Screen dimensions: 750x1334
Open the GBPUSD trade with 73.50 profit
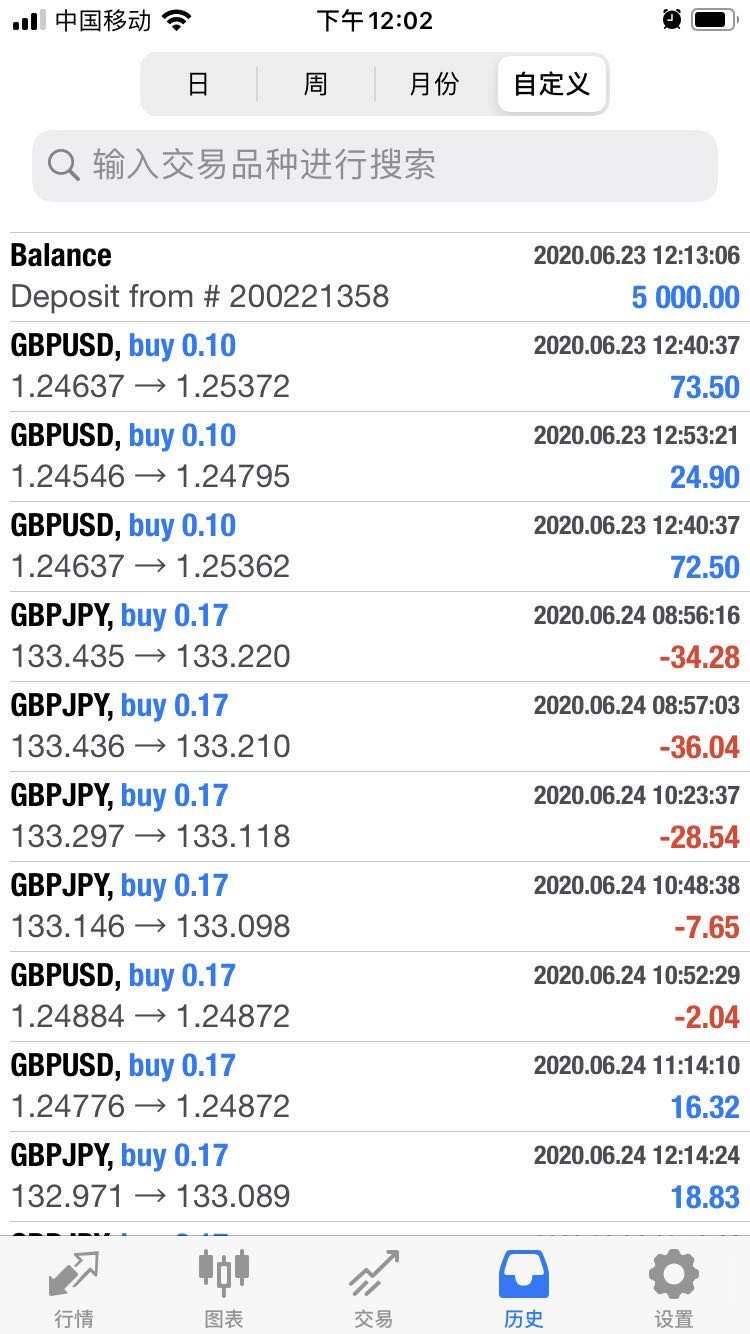point(375,367)
